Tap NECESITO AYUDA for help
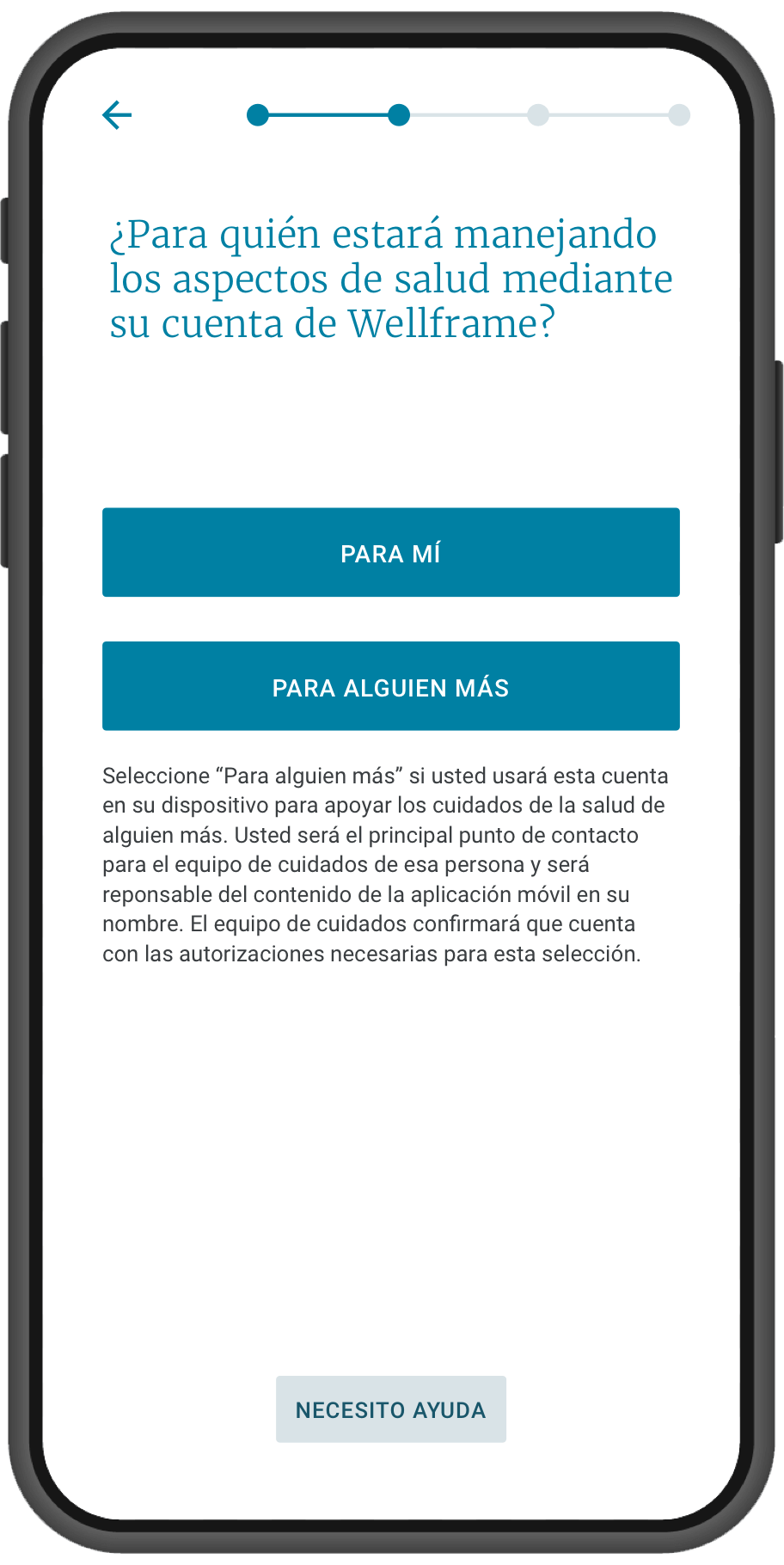This screenshot has width=784, height=1565. pyautogui.click(x=390, y=1409)
